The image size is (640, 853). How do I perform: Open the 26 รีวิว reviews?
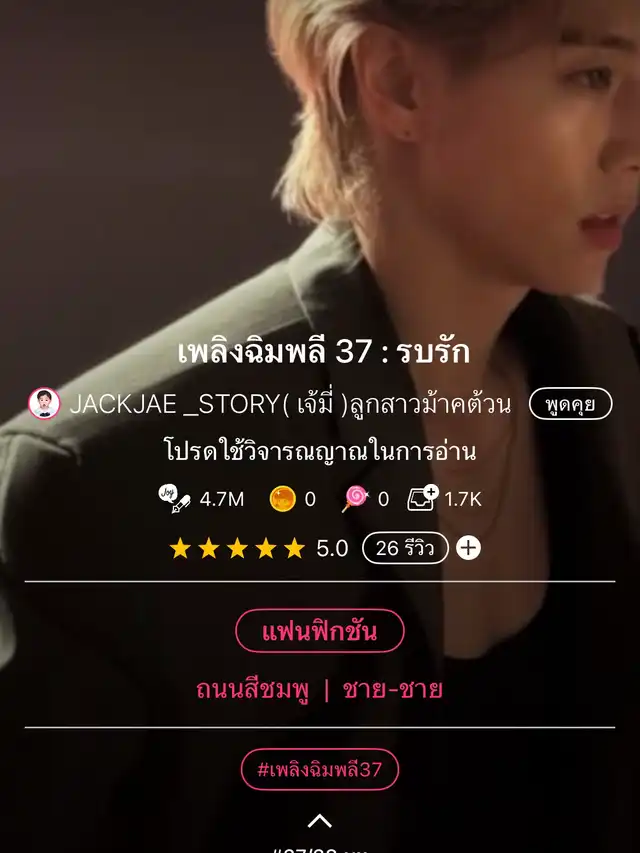[x=405, y=548]
